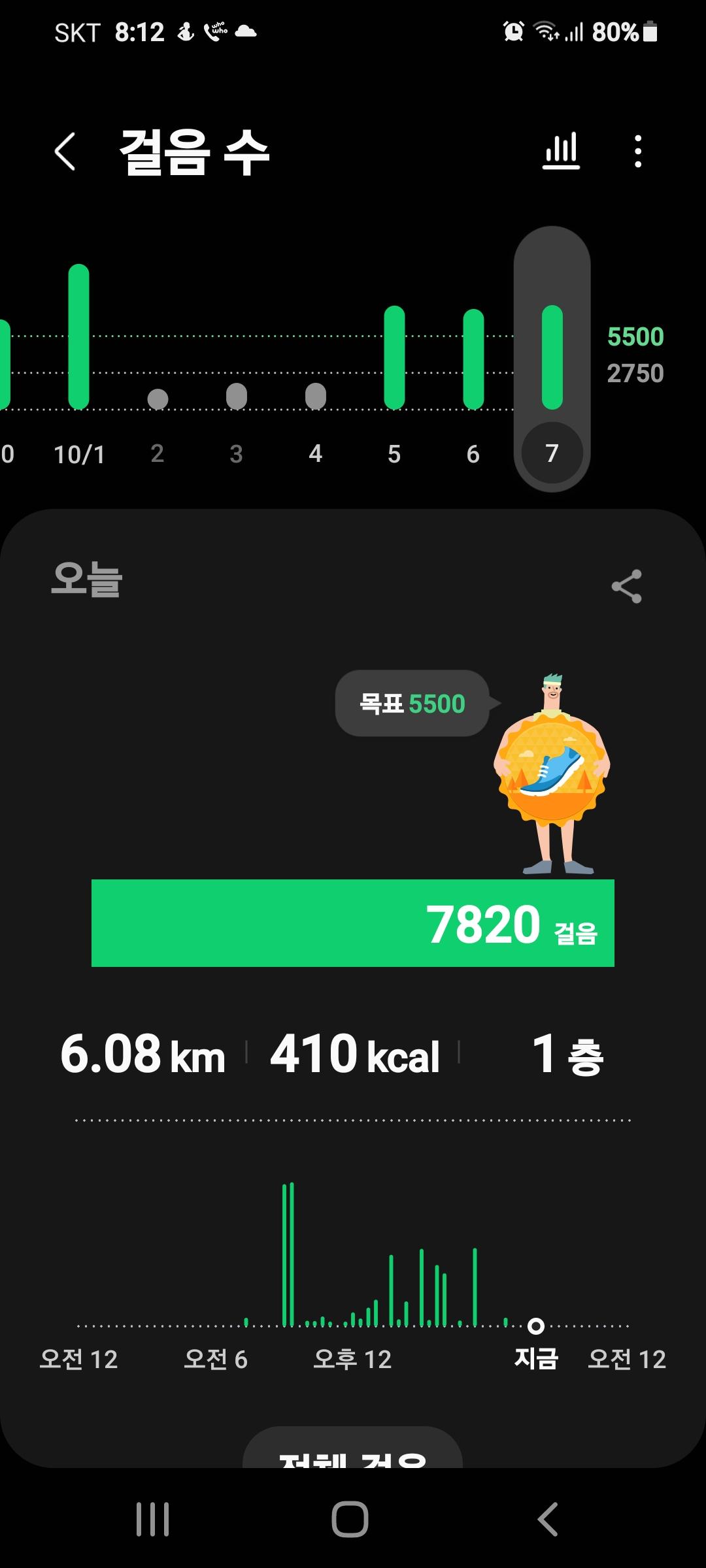Open recent apps from navigation bar

pyautogui.click(x=153, y=1519)
